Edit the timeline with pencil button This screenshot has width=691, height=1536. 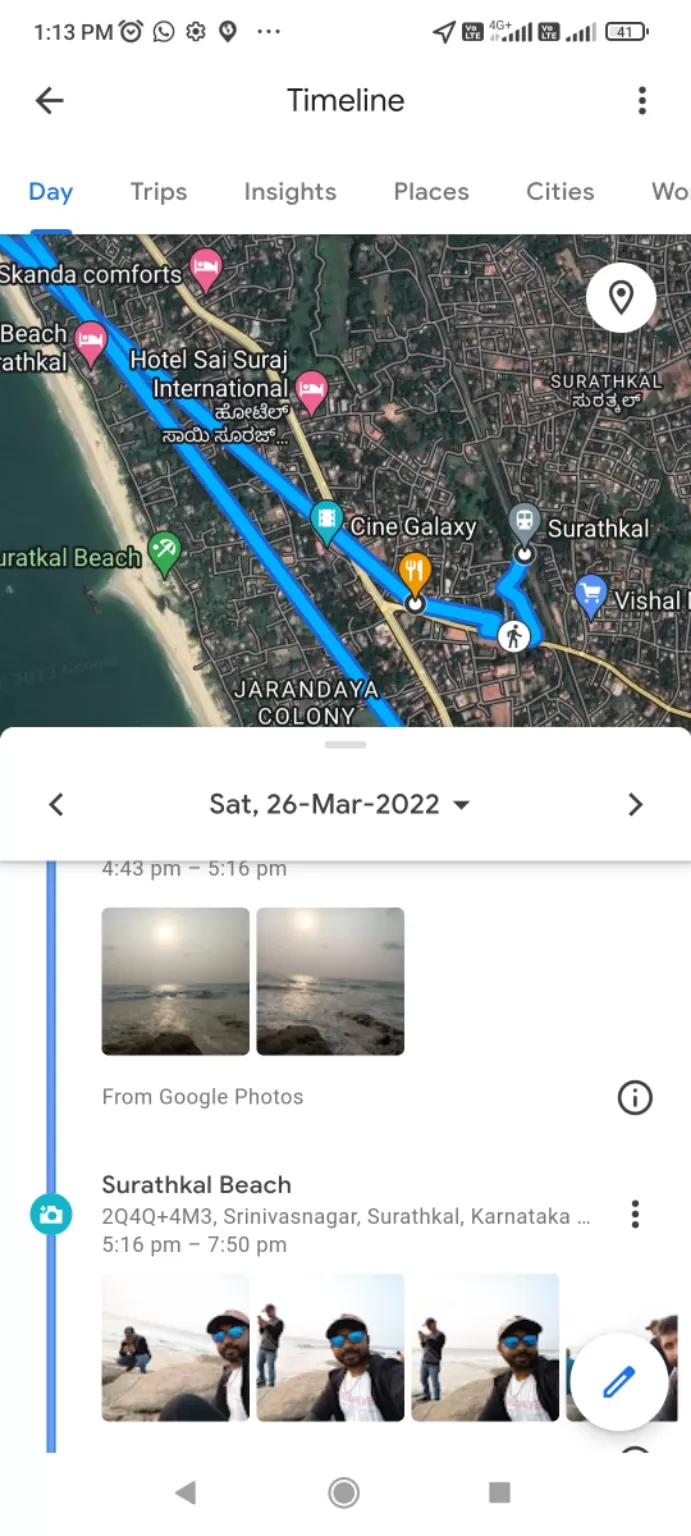pyautogui.click(x=619, y=1382)
